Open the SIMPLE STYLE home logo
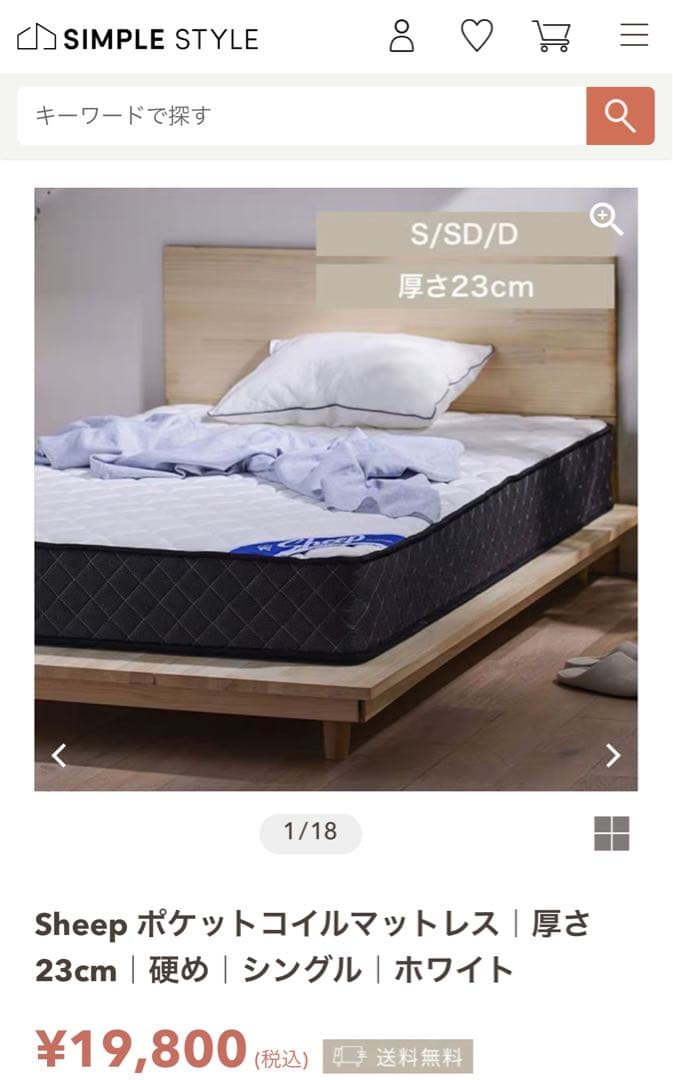 click(x=138, y=38)
